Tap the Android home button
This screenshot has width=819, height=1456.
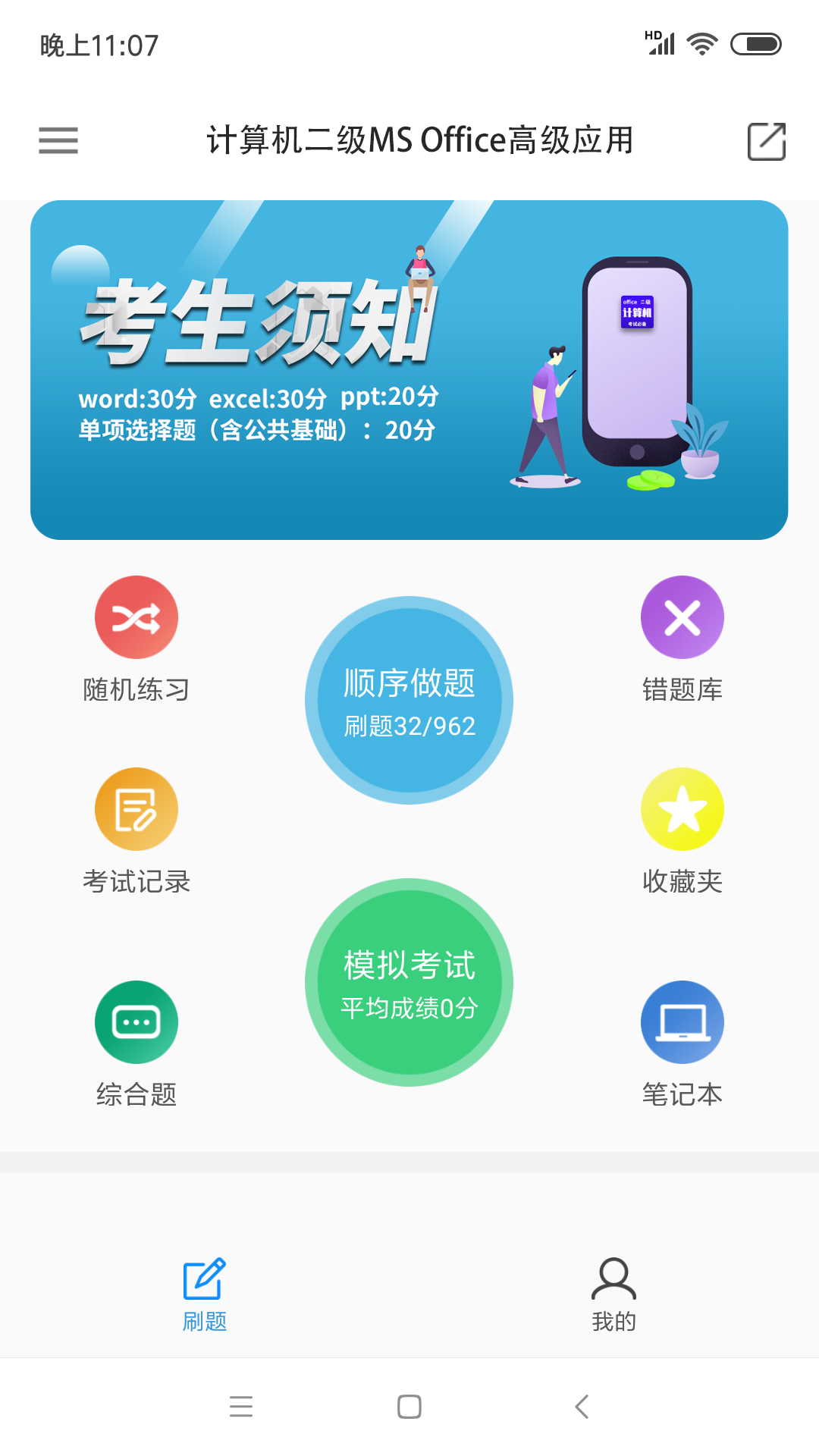point(409,1407)
